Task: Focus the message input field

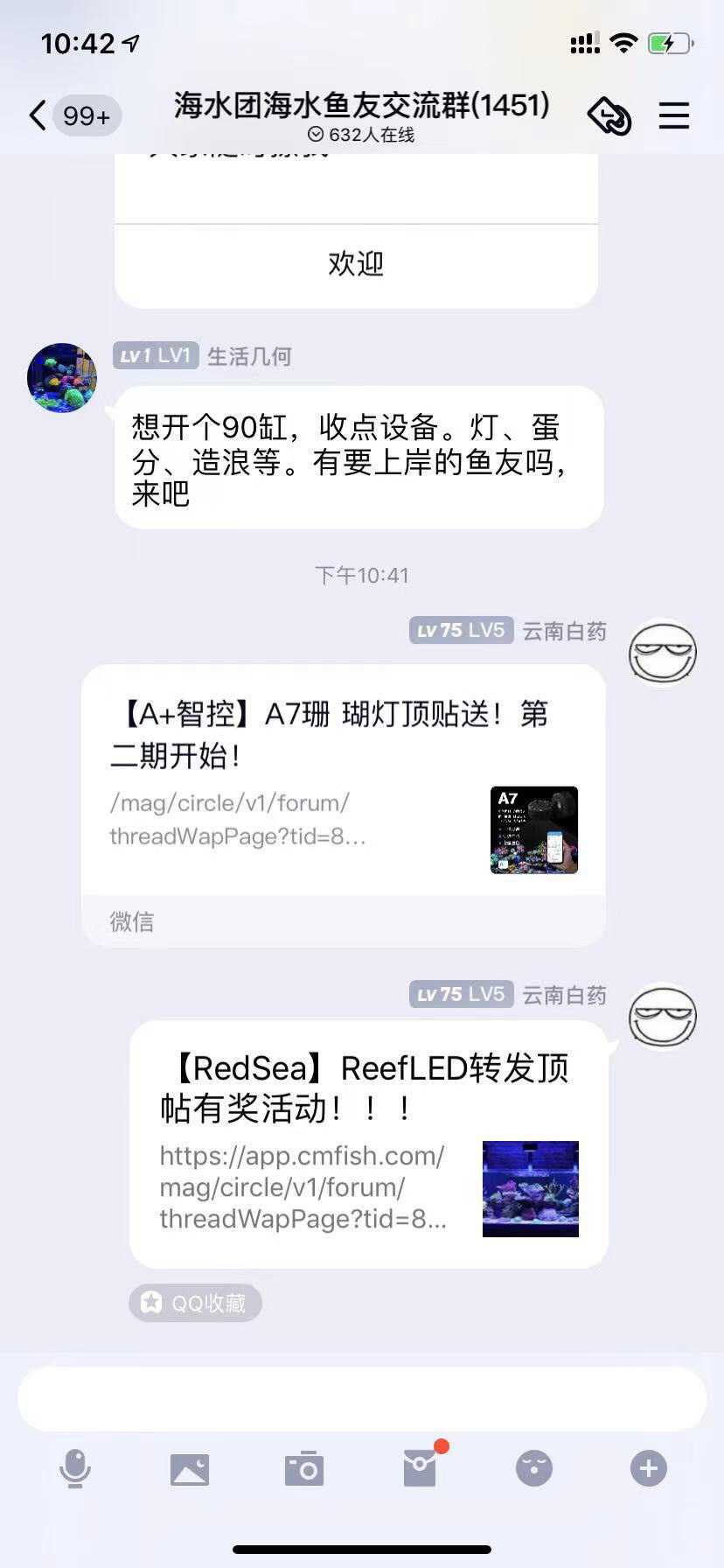Action: coord(362,1397)
